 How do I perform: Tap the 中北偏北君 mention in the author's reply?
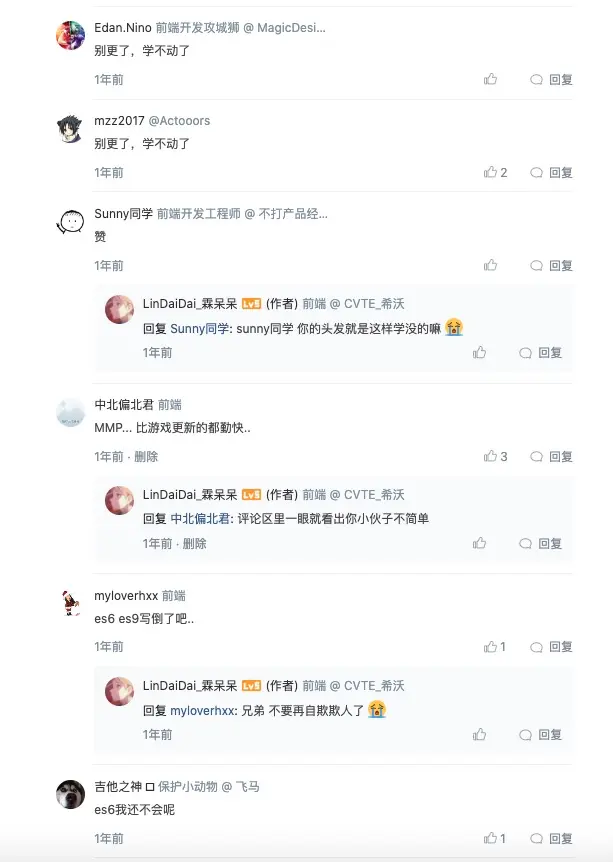199,519
